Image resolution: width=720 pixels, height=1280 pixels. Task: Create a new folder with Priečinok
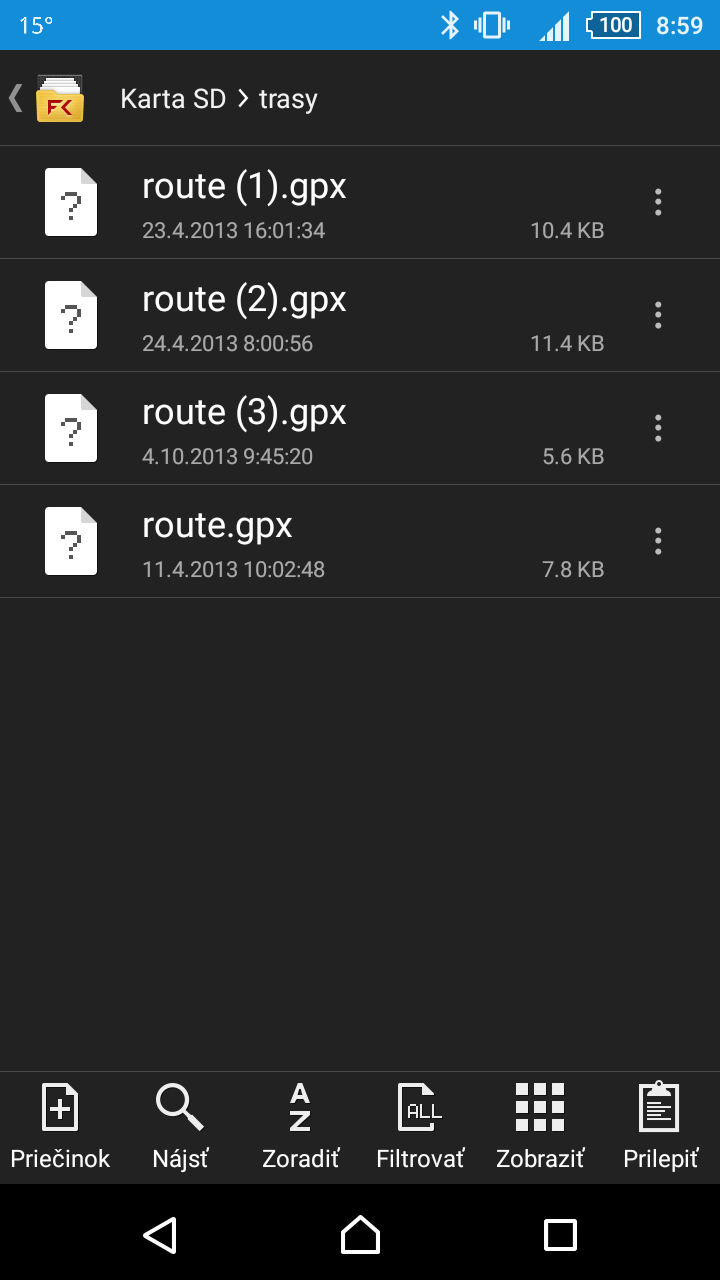(60, 1126)
